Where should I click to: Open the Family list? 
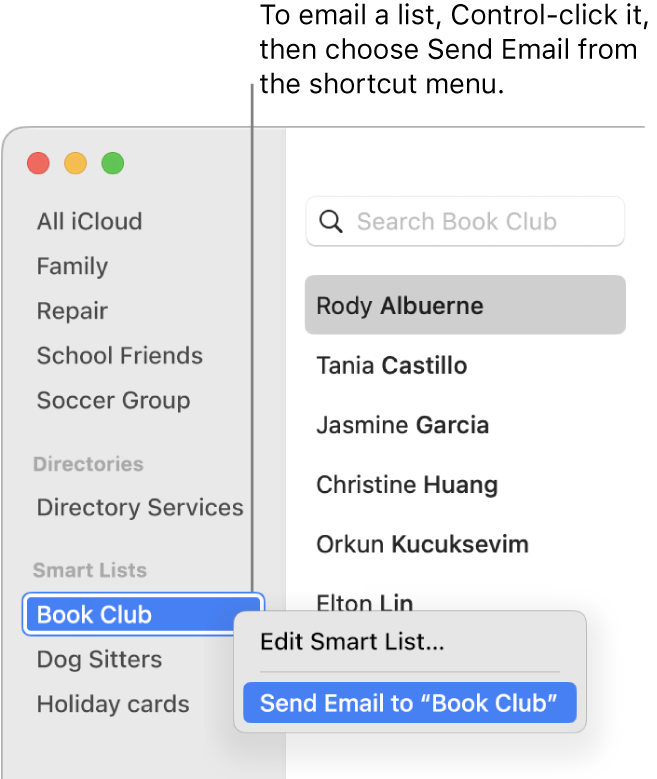pos(72,266)
